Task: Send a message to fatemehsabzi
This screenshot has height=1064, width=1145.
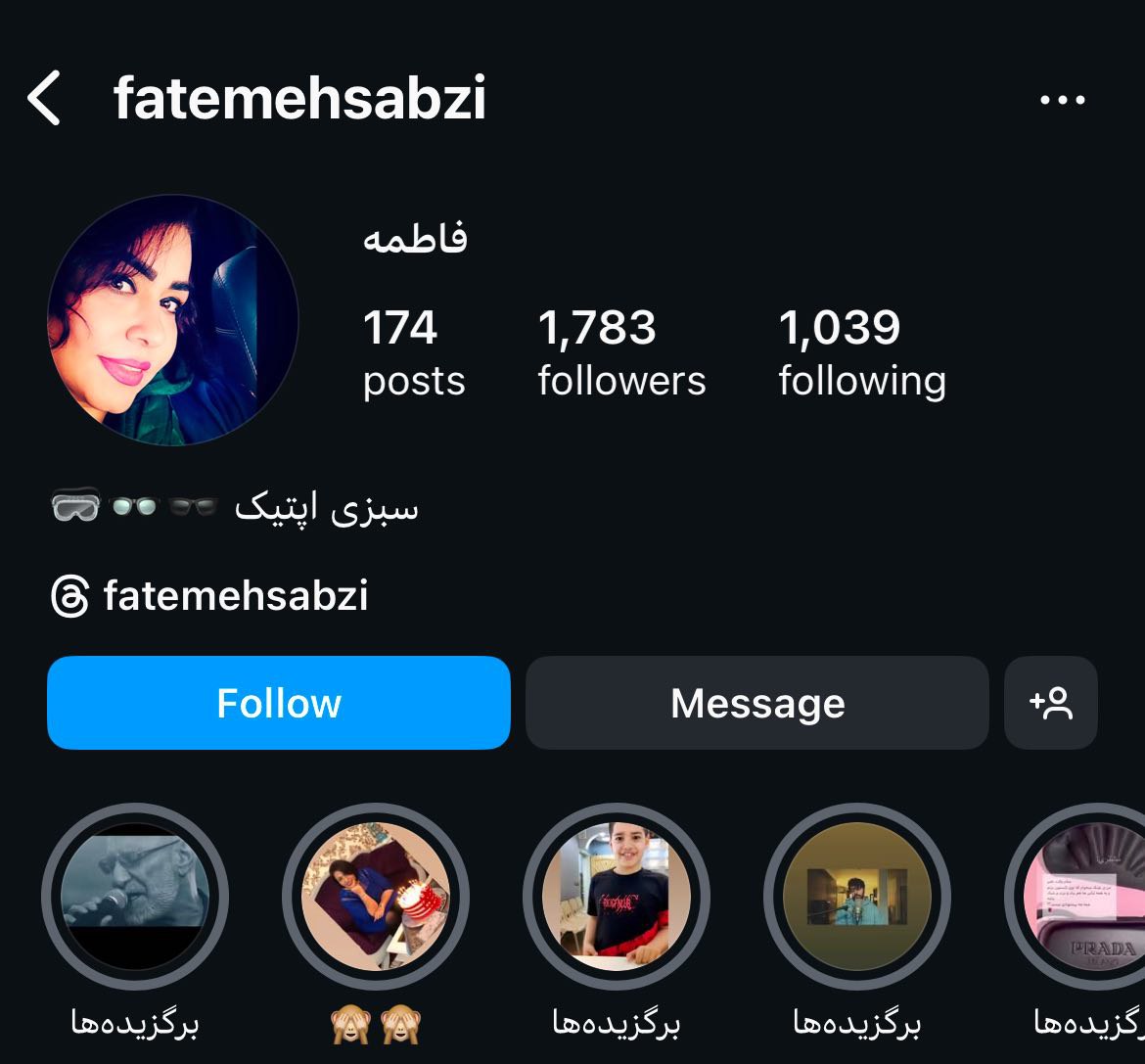Action: tap(756, 703)
